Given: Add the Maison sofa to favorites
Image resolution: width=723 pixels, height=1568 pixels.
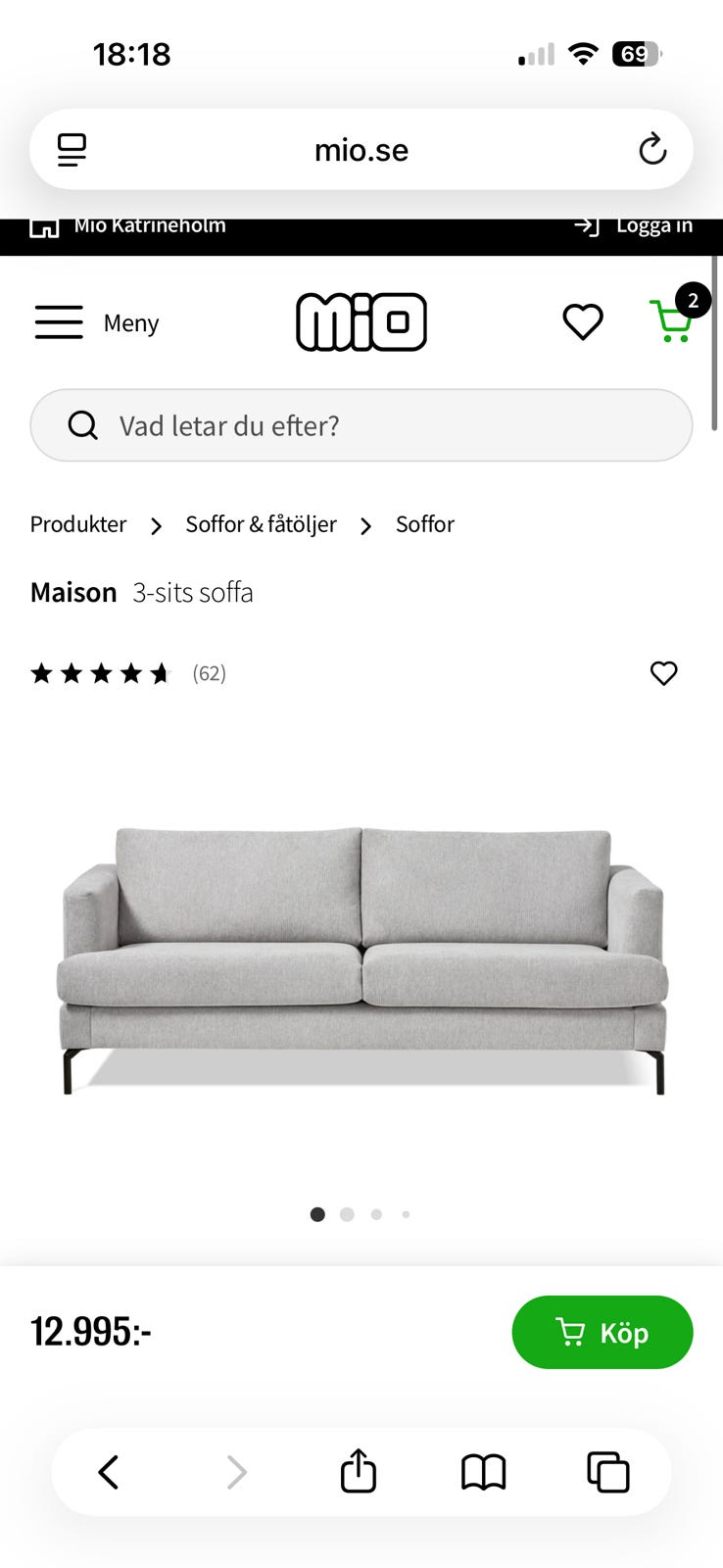Looking at the screenshot, I should coord(663,673).
